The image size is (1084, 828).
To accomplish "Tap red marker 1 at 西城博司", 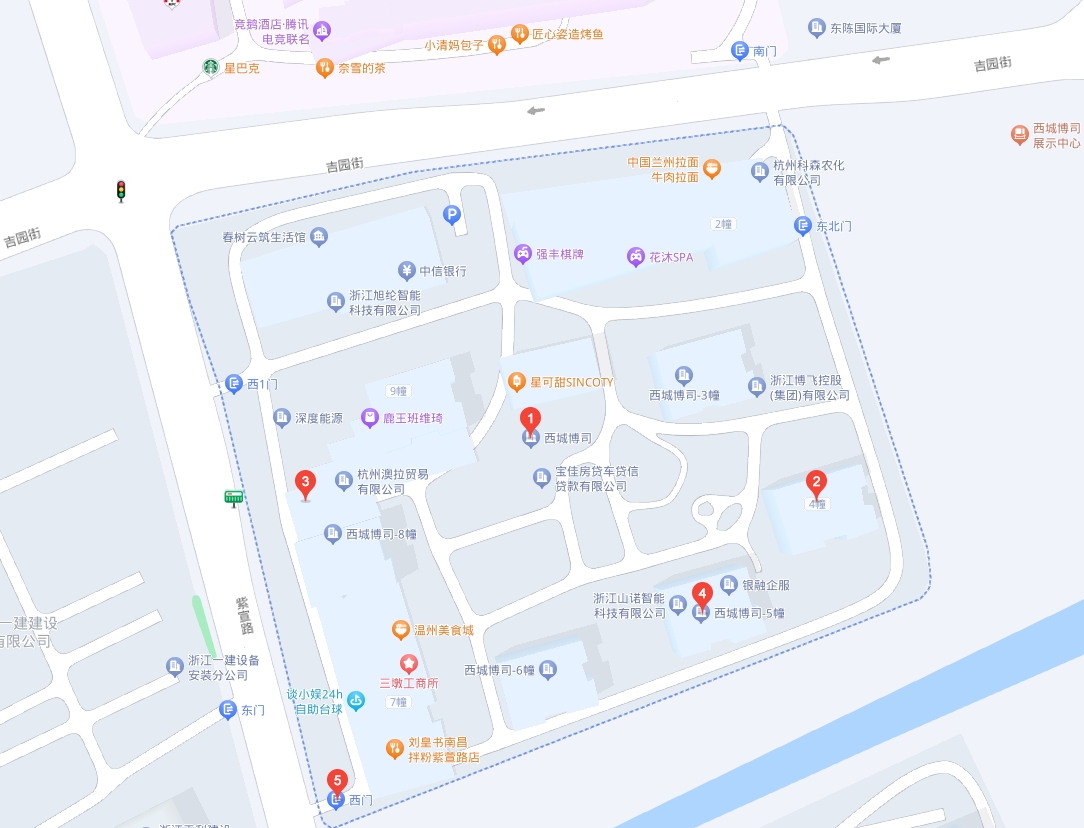I will pos(531,421).
